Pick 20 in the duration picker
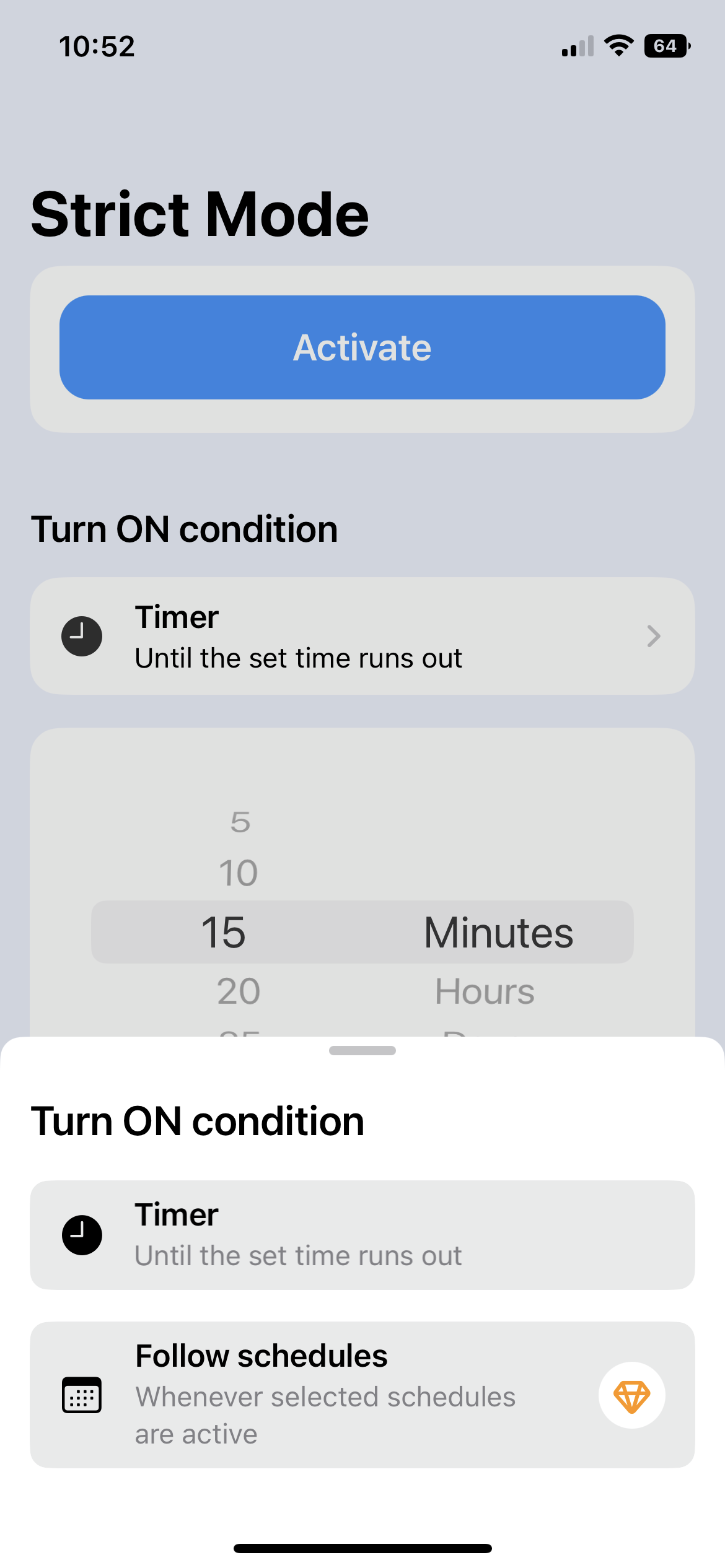725x1568 pixels. tap(239, 991)
